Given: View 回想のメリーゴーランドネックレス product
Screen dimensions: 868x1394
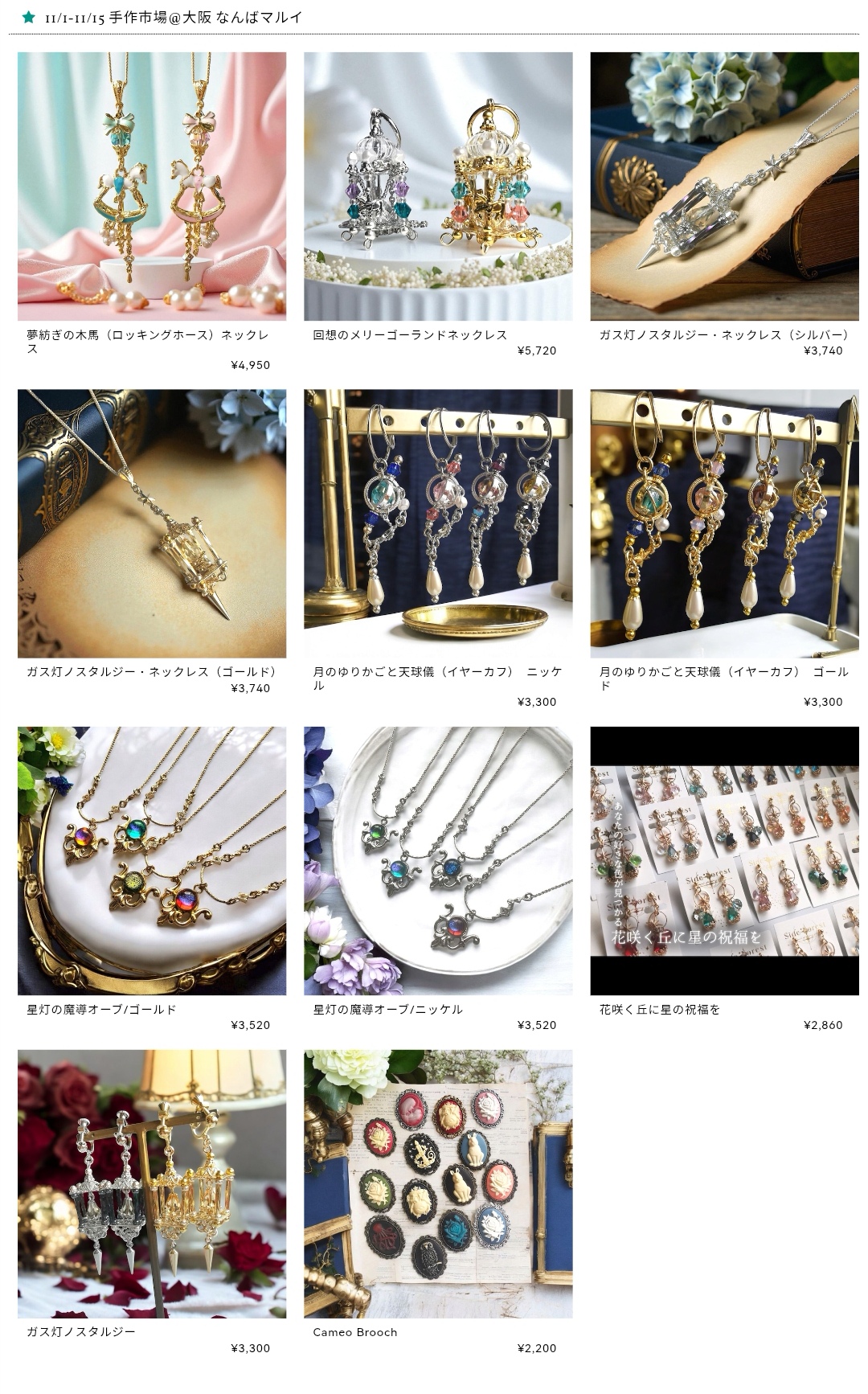Looking at the screenshot, I should click(x=438, y=187).
